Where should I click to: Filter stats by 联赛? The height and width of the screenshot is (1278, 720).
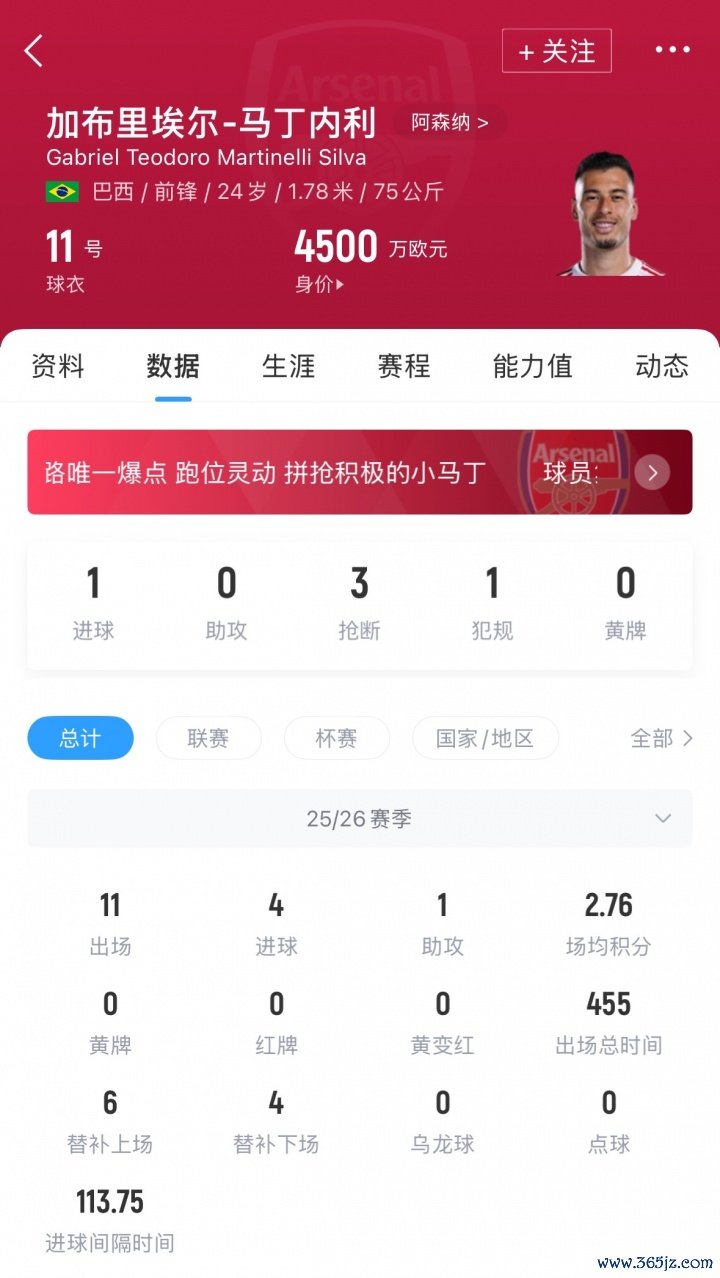pos(208,738)
